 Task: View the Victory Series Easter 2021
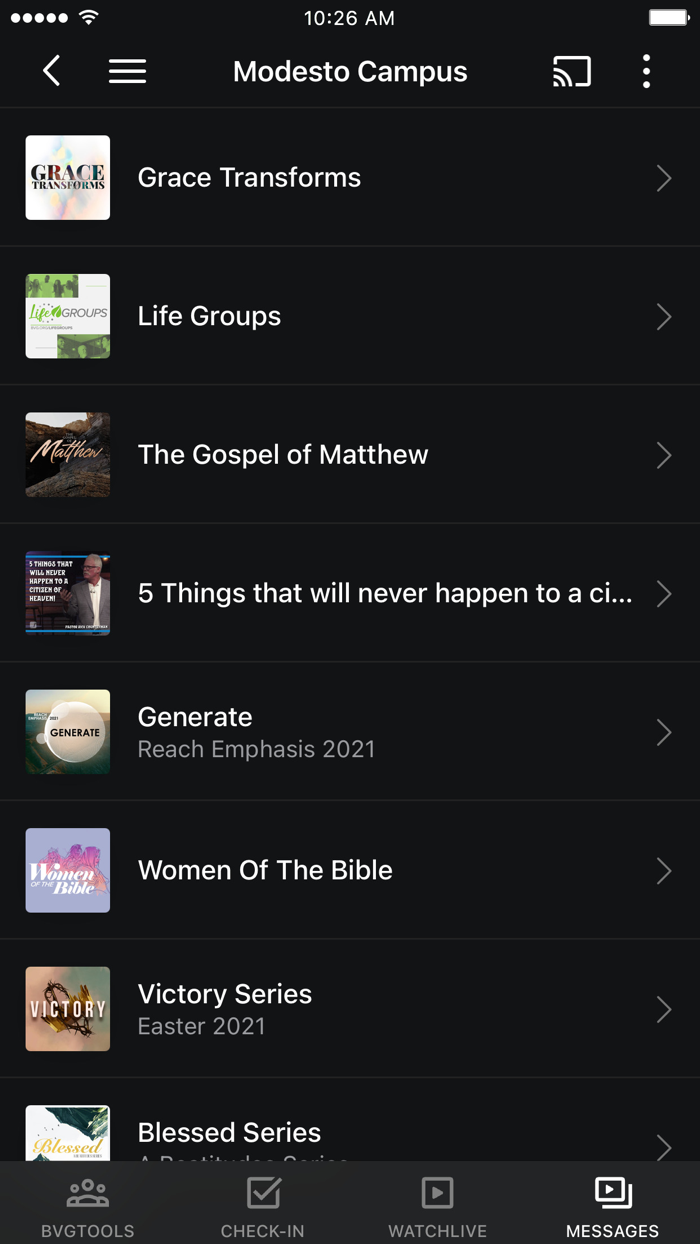(x=350, y=1009)
